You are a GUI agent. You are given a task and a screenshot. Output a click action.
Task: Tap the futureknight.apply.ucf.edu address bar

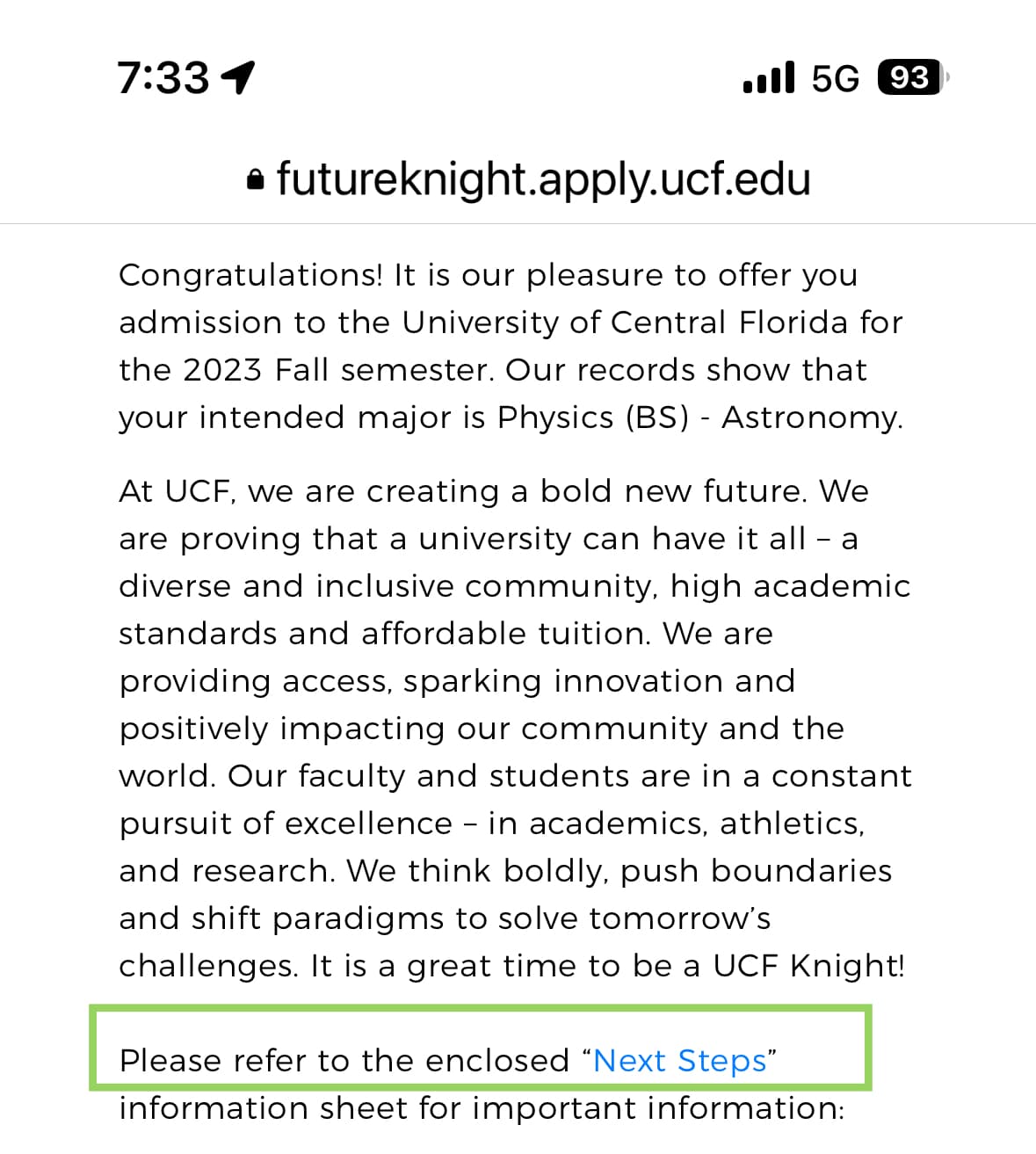click(x=529, y=179)
